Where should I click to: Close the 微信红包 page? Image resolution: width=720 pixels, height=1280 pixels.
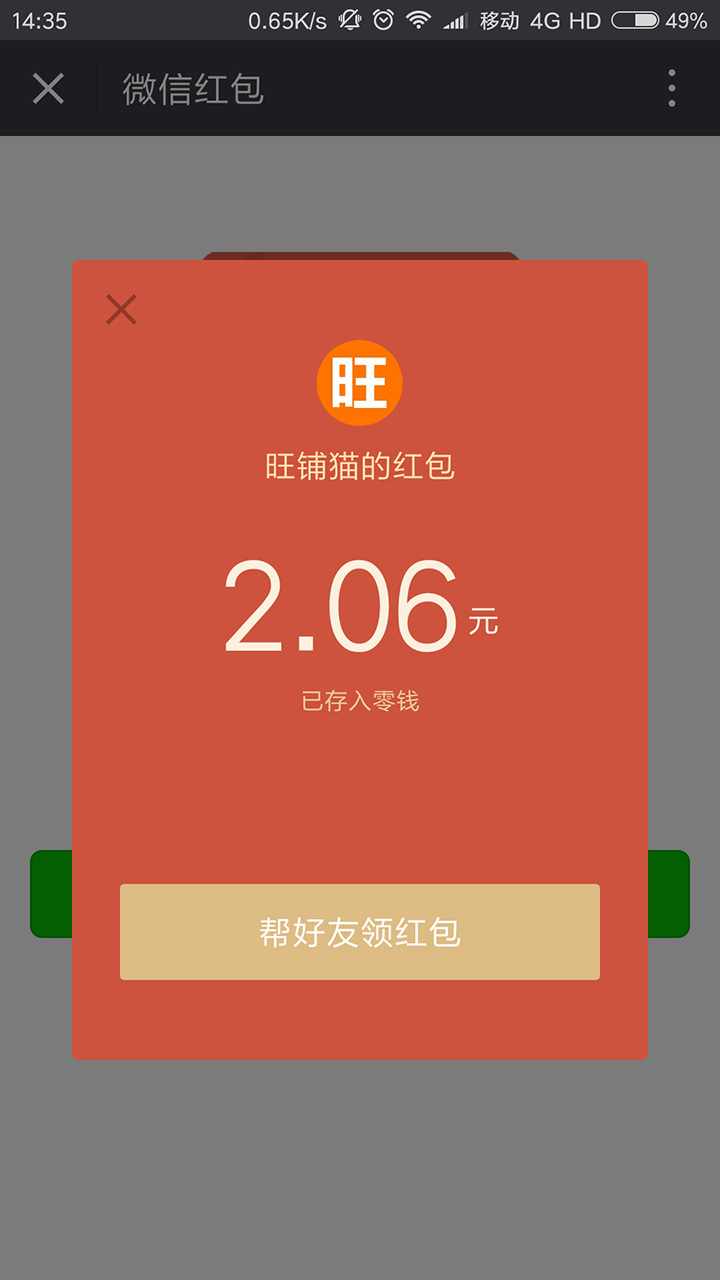tap(48, 89)
